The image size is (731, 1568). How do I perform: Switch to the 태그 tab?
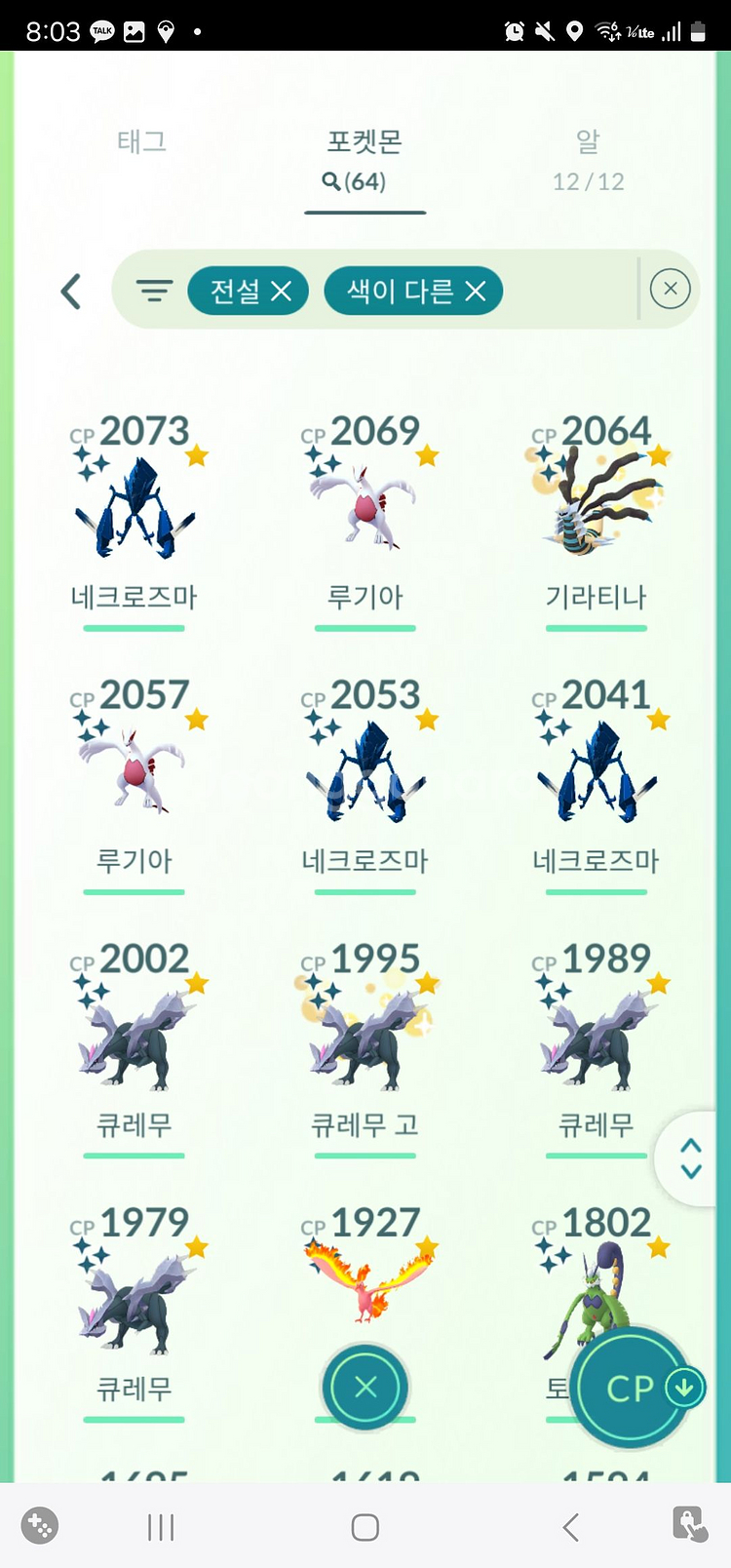[141, 142]
